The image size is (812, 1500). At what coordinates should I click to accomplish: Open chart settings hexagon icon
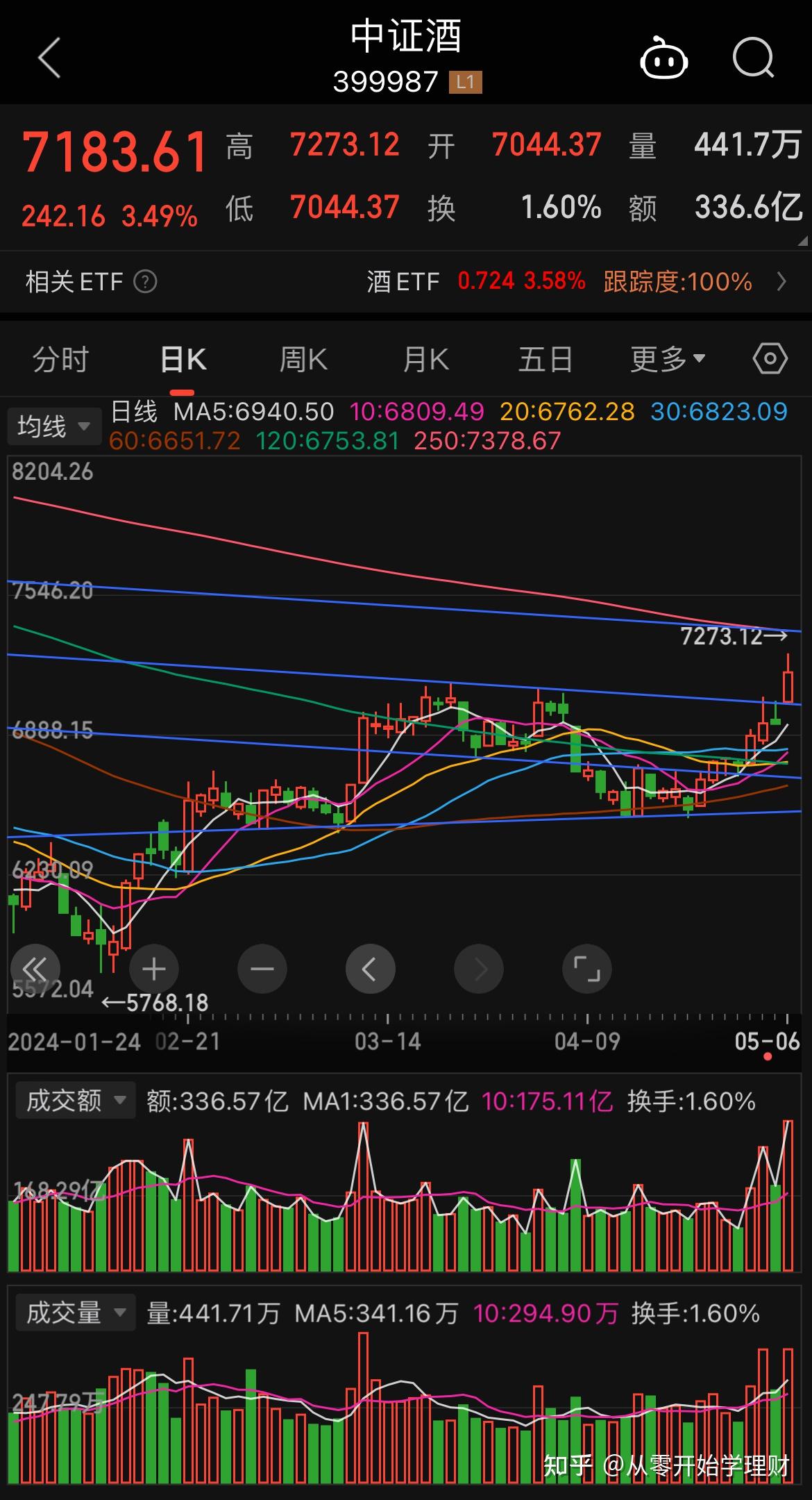tap(770, 359)
